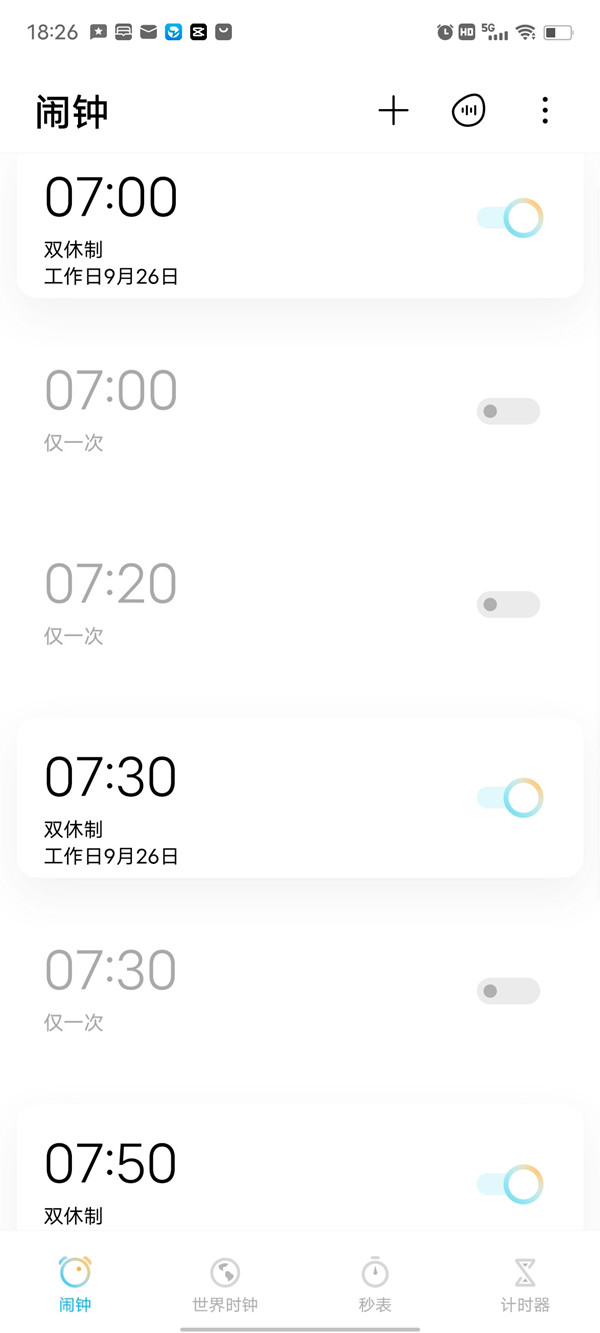
Task: Add a new alarm with the plus icon
Action: pyautogui.click(x=393, y=111)
